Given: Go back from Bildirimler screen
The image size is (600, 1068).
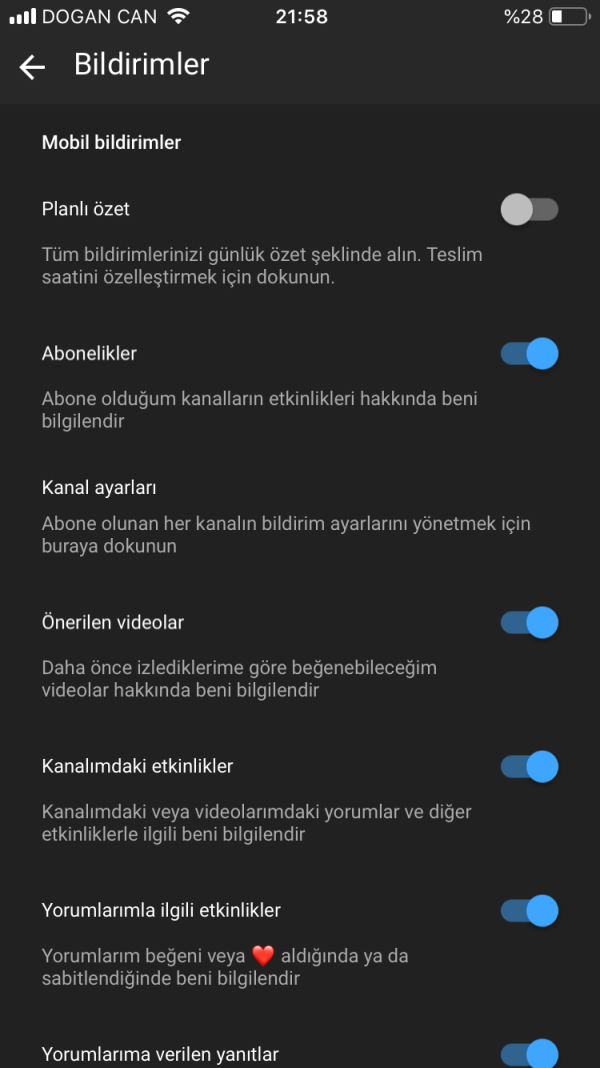Looking at the screenshot, I should pyautogui.click(x=32, y=66).
